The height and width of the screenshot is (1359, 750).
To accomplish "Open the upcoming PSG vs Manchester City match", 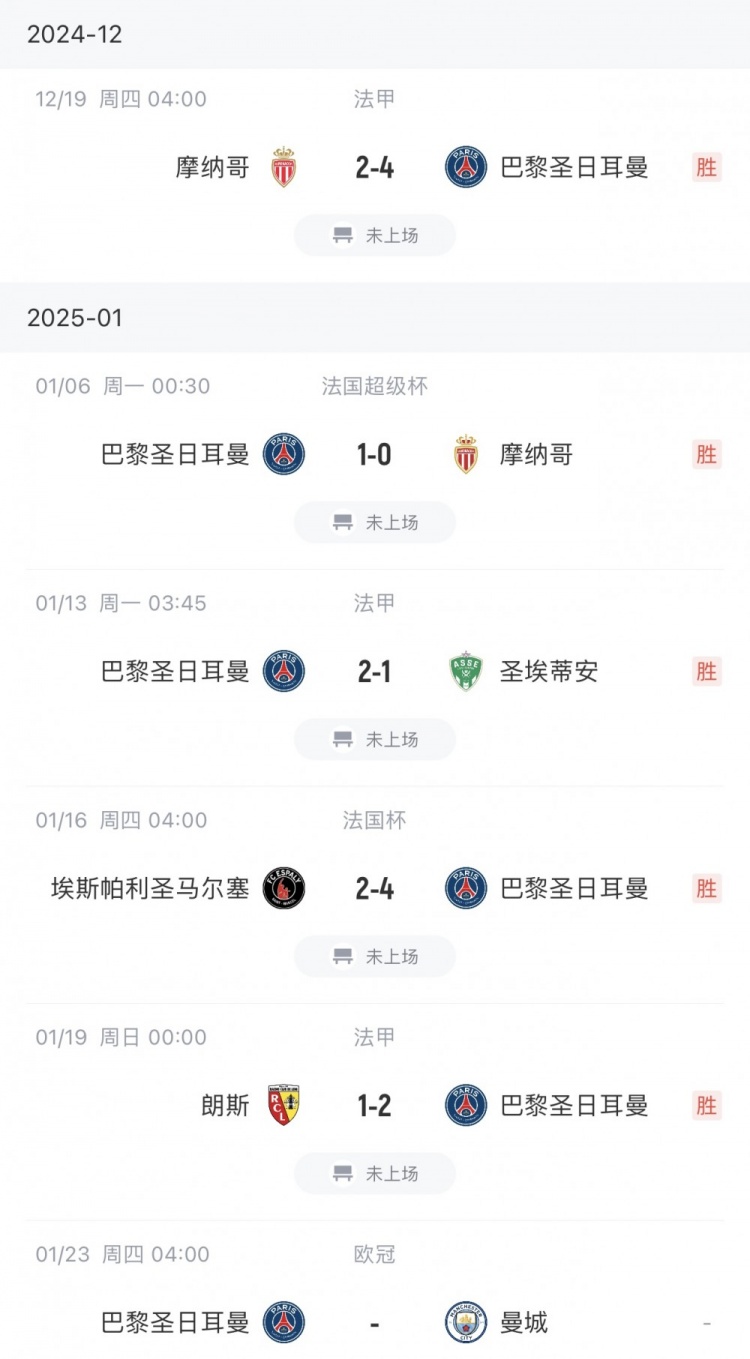I will pyautogui.click(x=374, y=1322).
